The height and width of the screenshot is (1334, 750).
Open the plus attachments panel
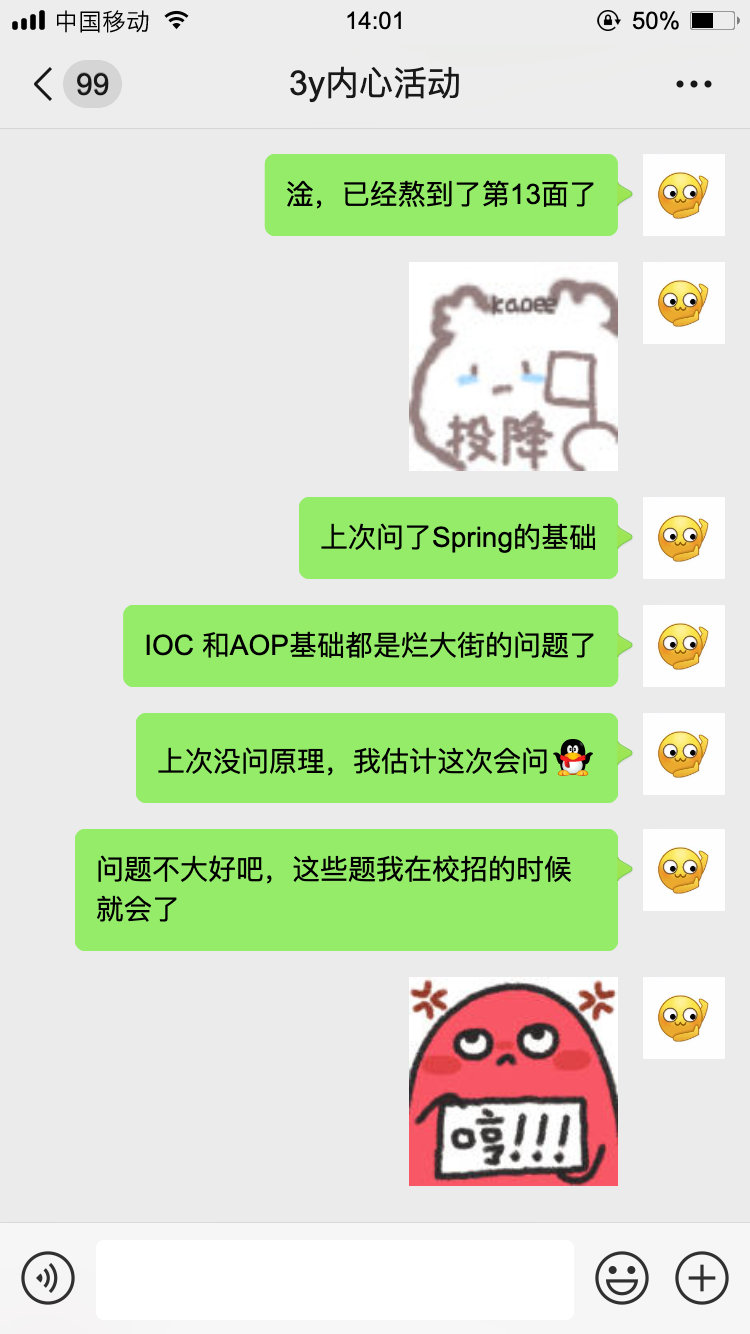click(702, 1278)
